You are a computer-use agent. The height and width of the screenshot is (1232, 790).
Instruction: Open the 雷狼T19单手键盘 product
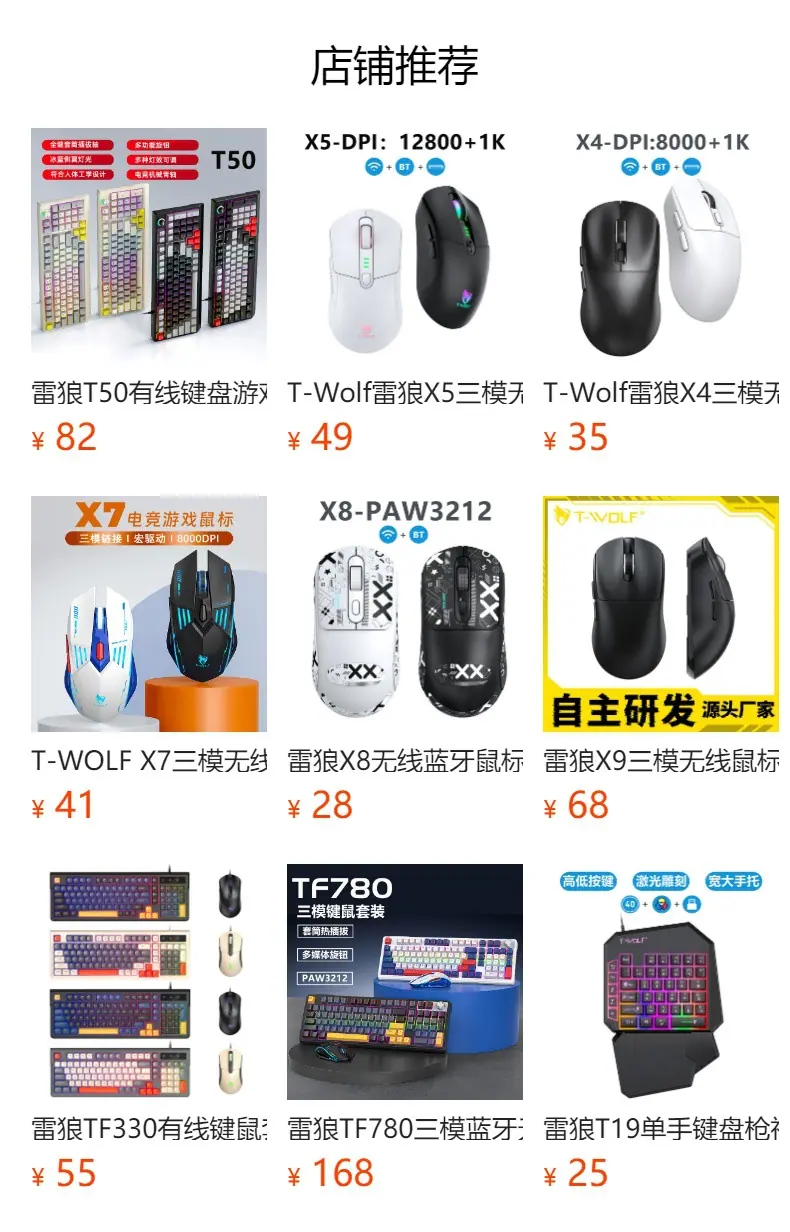click(661, 1028)
